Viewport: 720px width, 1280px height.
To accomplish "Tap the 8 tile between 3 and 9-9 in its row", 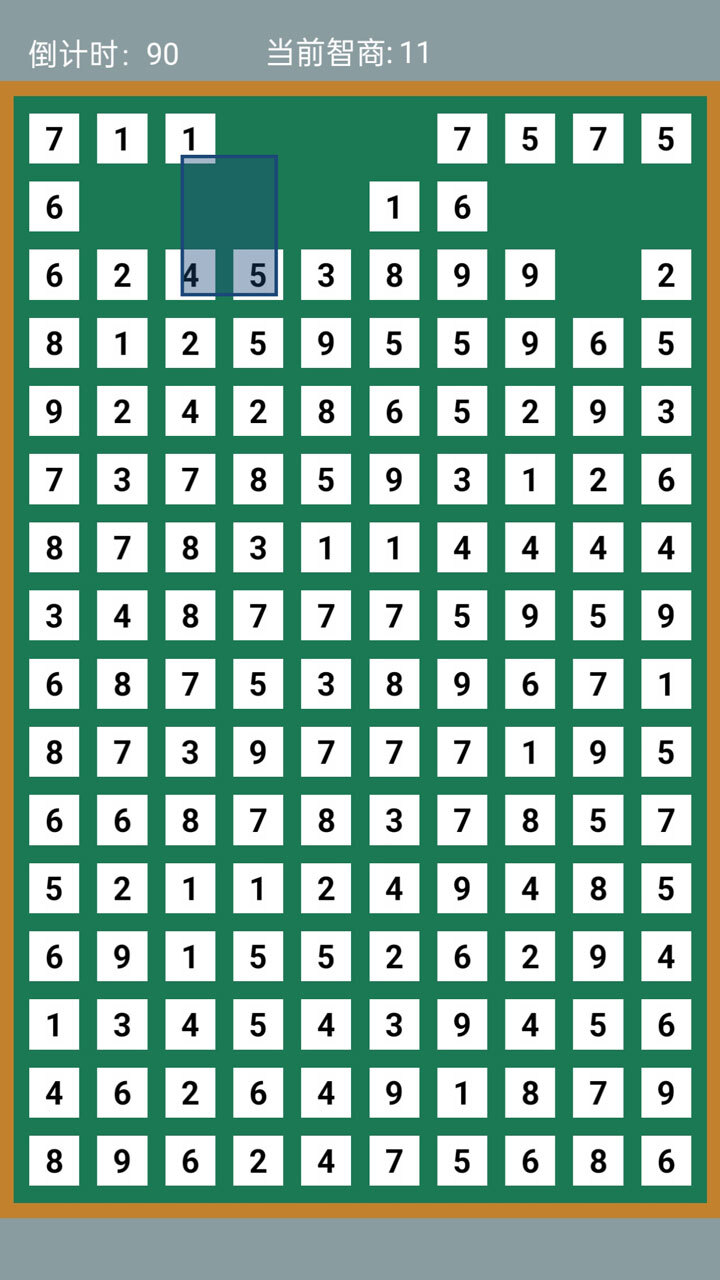I will (394, 275).
